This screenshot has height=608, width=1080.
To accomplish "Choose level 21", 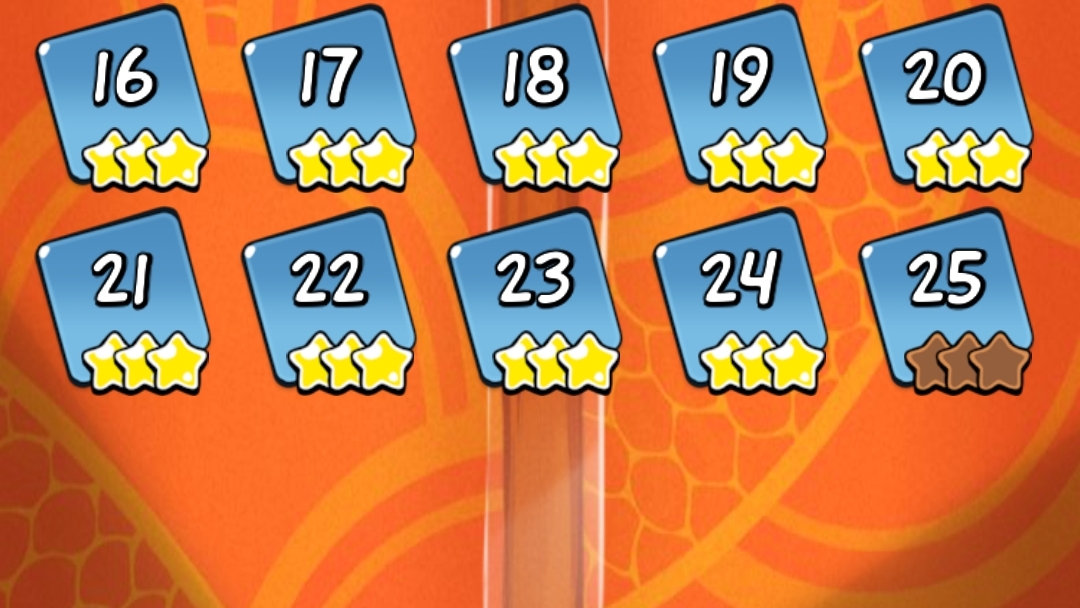I will pos(125,298).
